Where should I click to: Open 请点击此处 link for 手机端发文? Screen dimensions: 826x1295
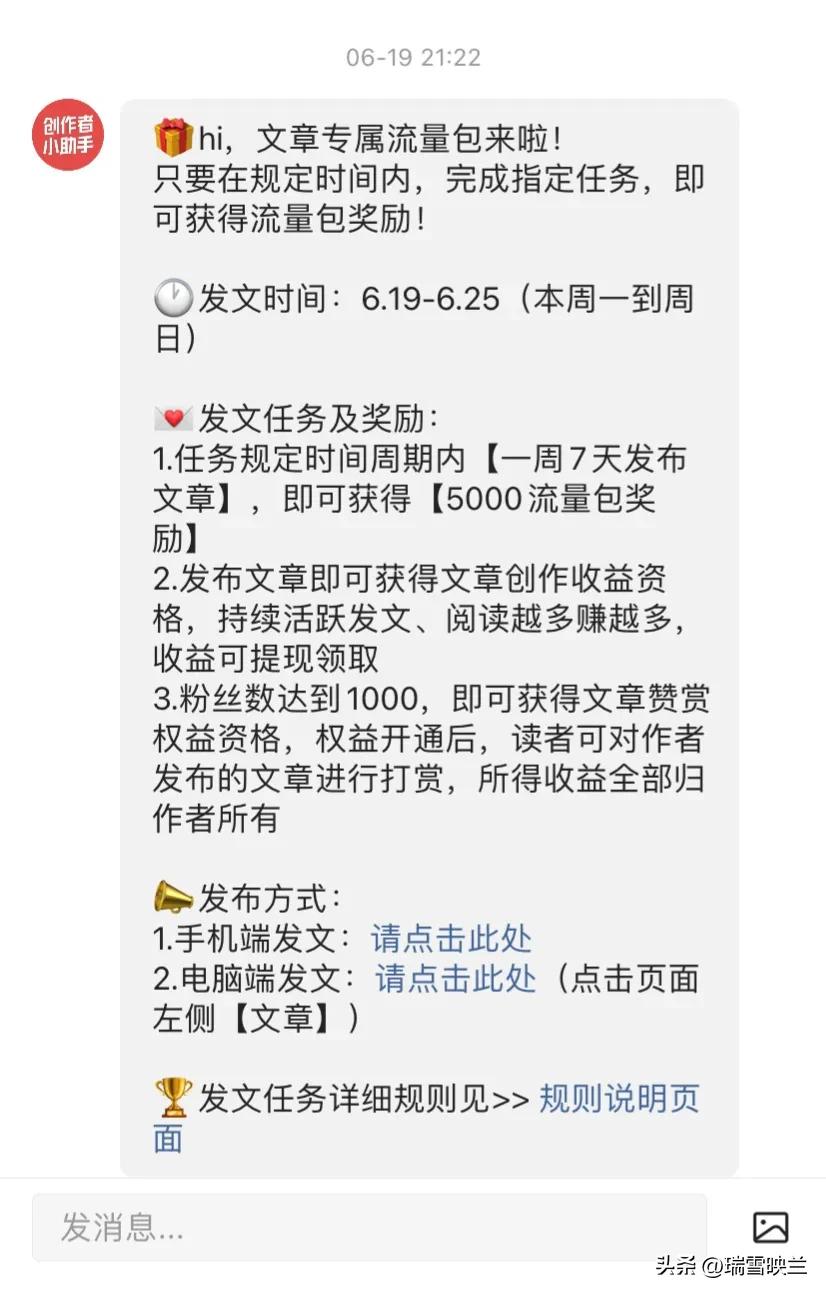pyautogui.click(x=448, y=938)
